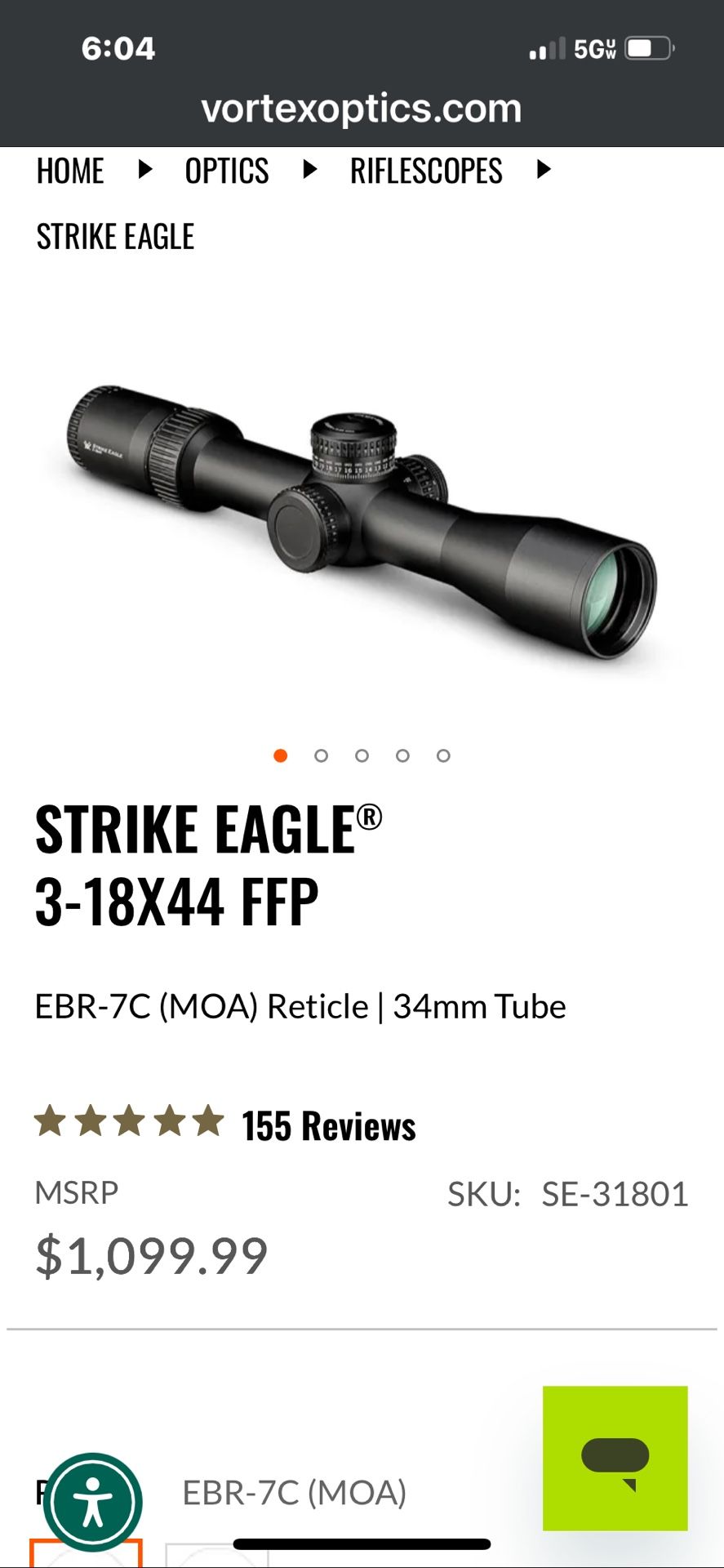
Task: Open the RIFLESCOPES breadcrumb
Action: click(426, 171)
